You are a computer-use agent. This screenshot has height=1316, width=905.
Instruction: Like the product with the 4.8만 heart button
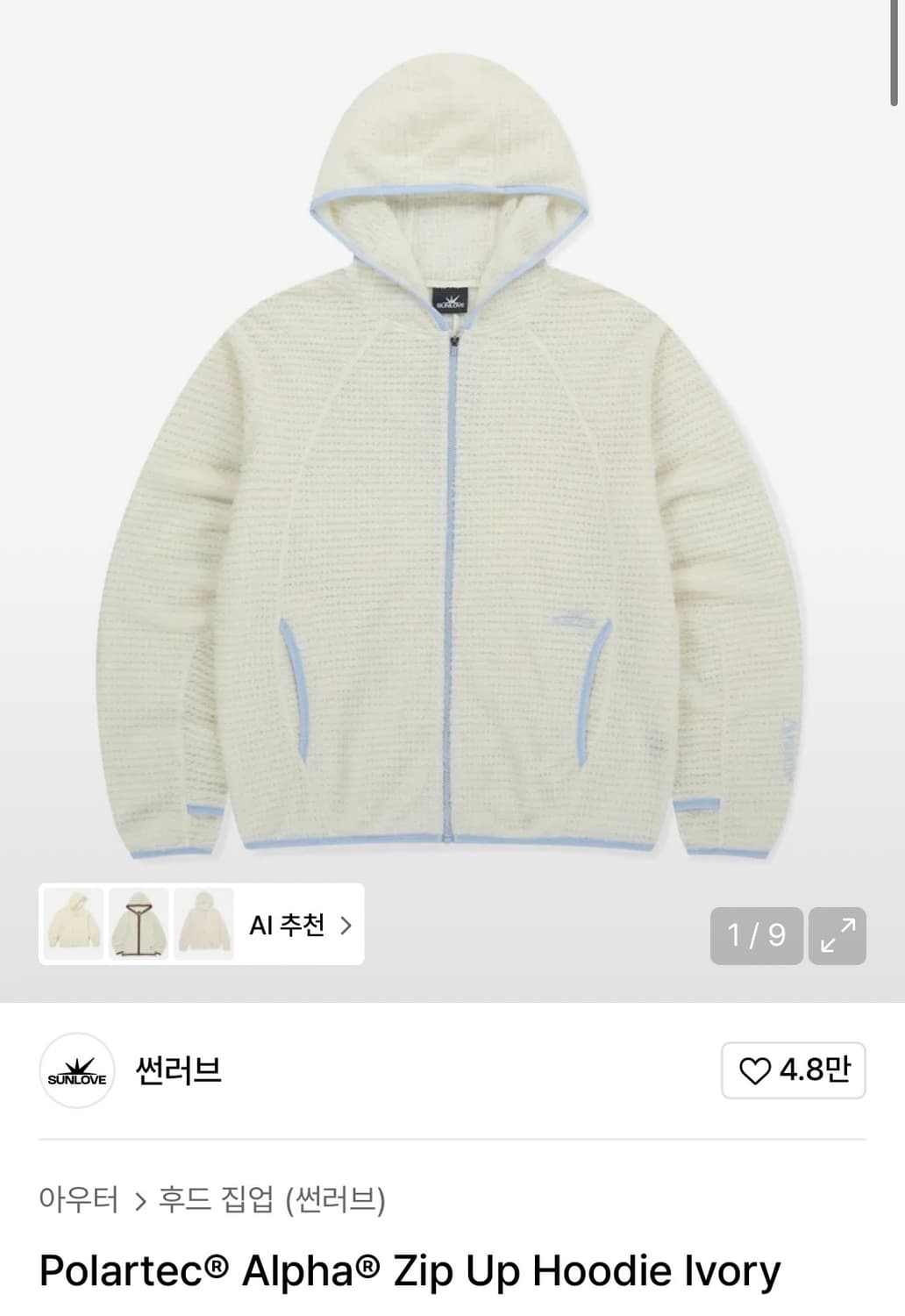point(793,1069)
